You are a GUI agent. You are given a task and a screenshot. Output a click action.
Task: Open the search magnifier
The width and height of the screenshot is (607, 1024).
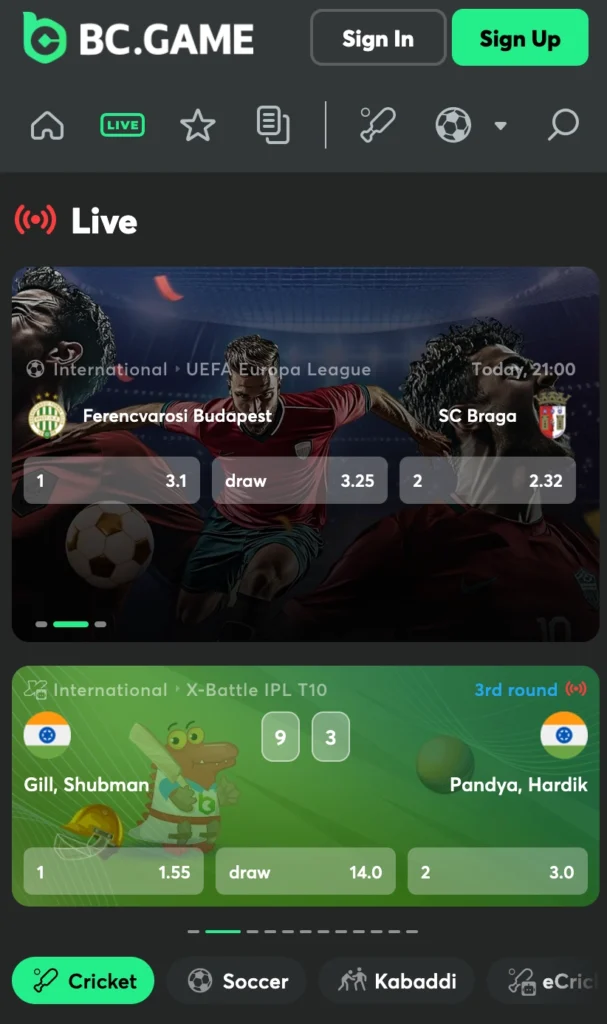click(x=563, y=125)
